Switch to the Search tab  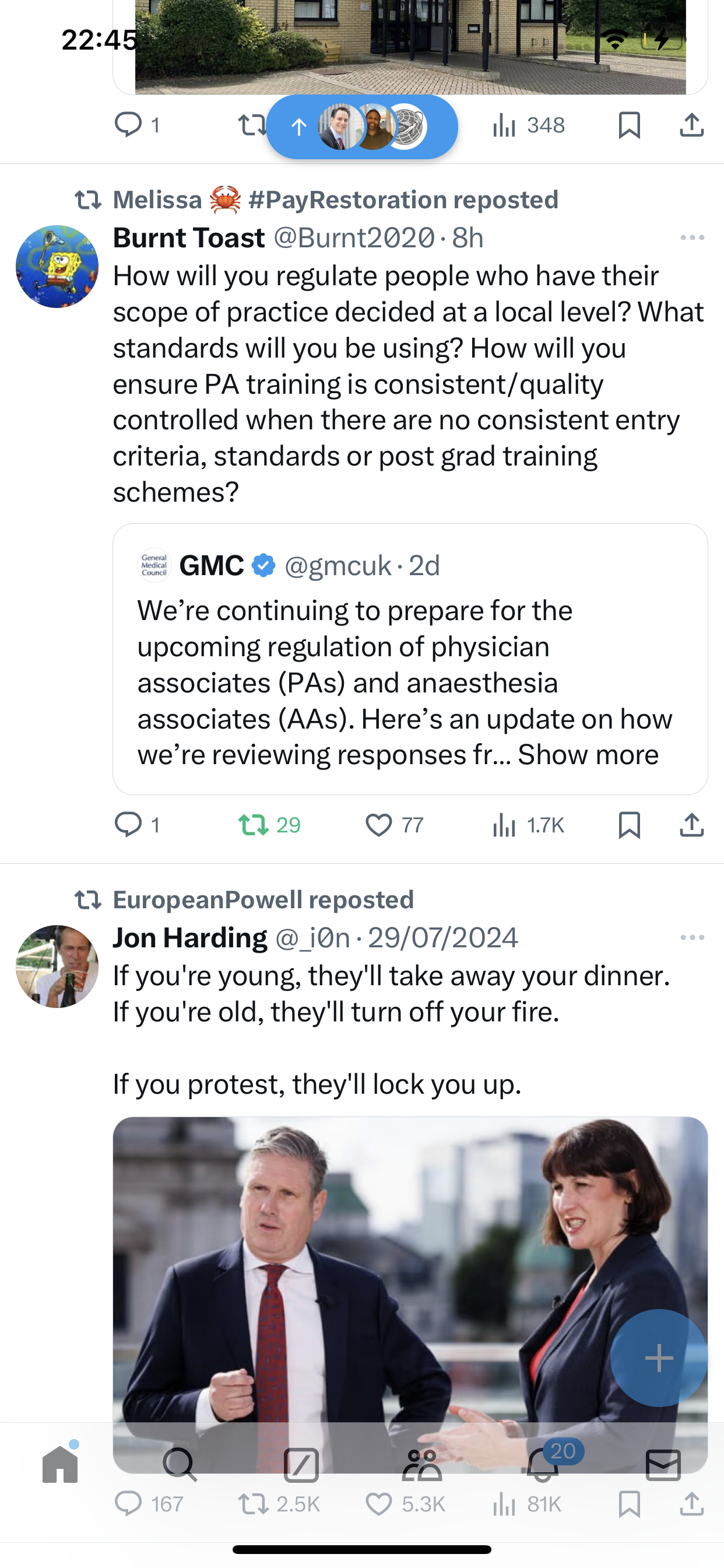coord(180,1465)
